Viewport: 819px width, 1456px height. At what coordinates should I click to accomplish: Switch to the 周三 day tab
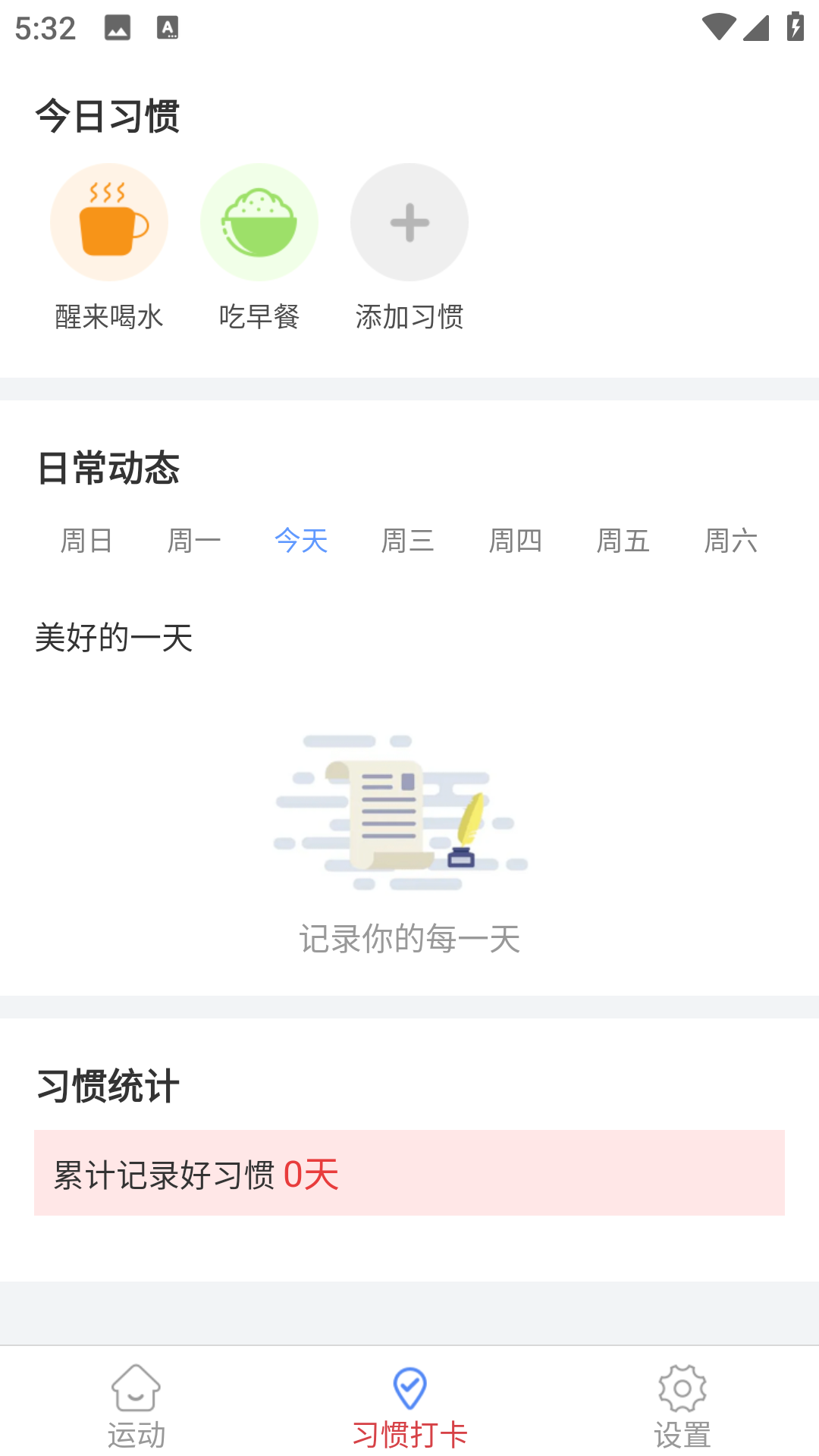point(409,541)
